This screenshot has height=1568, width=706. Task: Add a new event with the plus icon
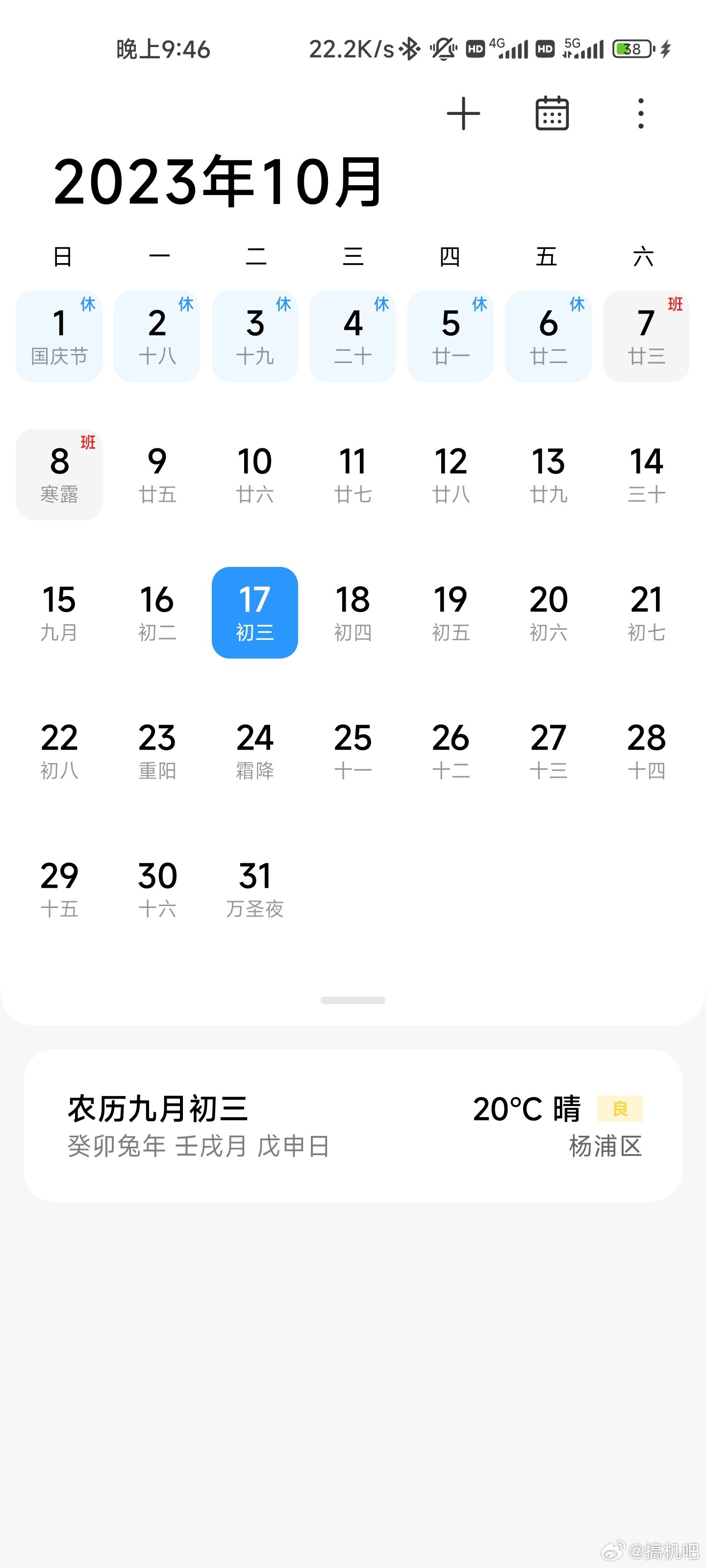point(463,114)
